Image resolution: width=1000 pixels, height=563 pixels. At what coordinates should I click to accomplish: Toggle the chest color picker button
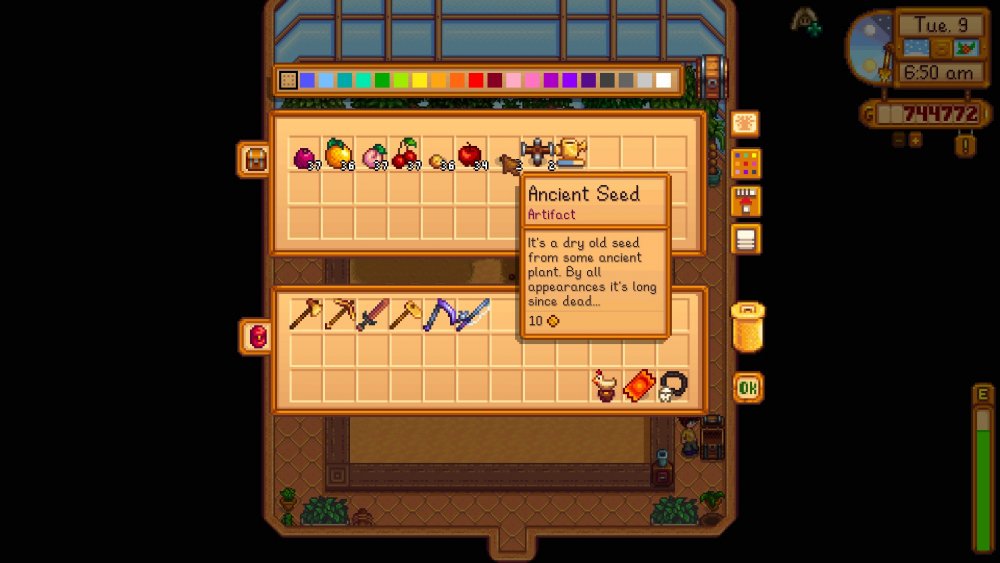click(x=745, y=162)
